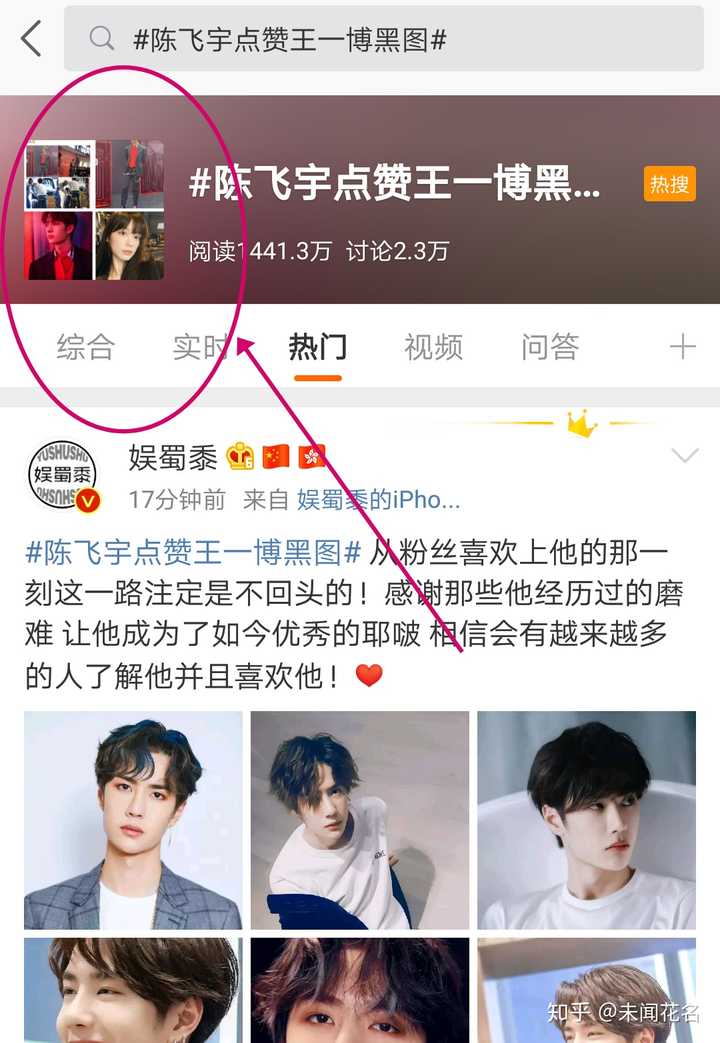720x1043 pixels.
Task: Open 娱蜀黍's profile avatar
Action: point(62,474)
